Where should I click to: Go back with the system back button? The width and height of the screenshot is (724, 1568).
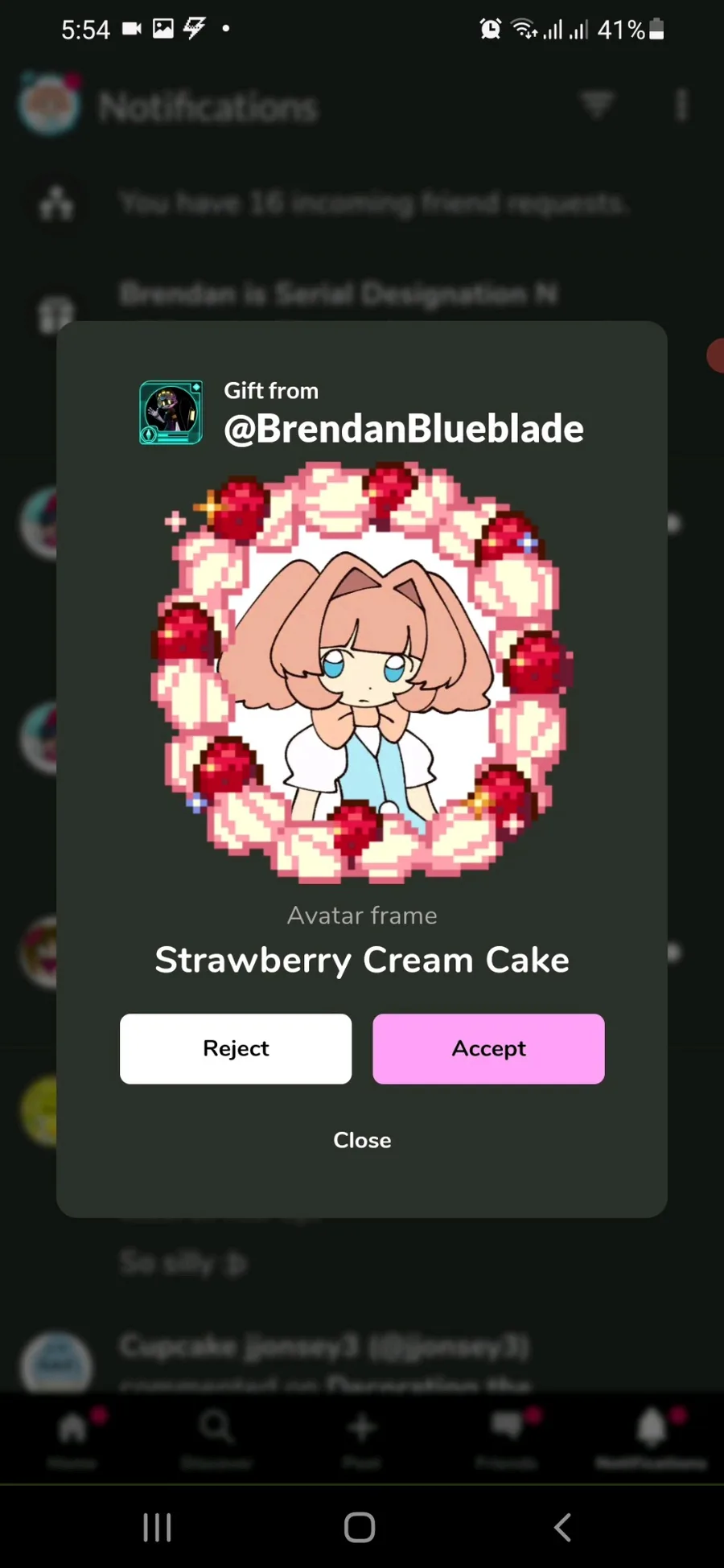[x=563, y=1527]
